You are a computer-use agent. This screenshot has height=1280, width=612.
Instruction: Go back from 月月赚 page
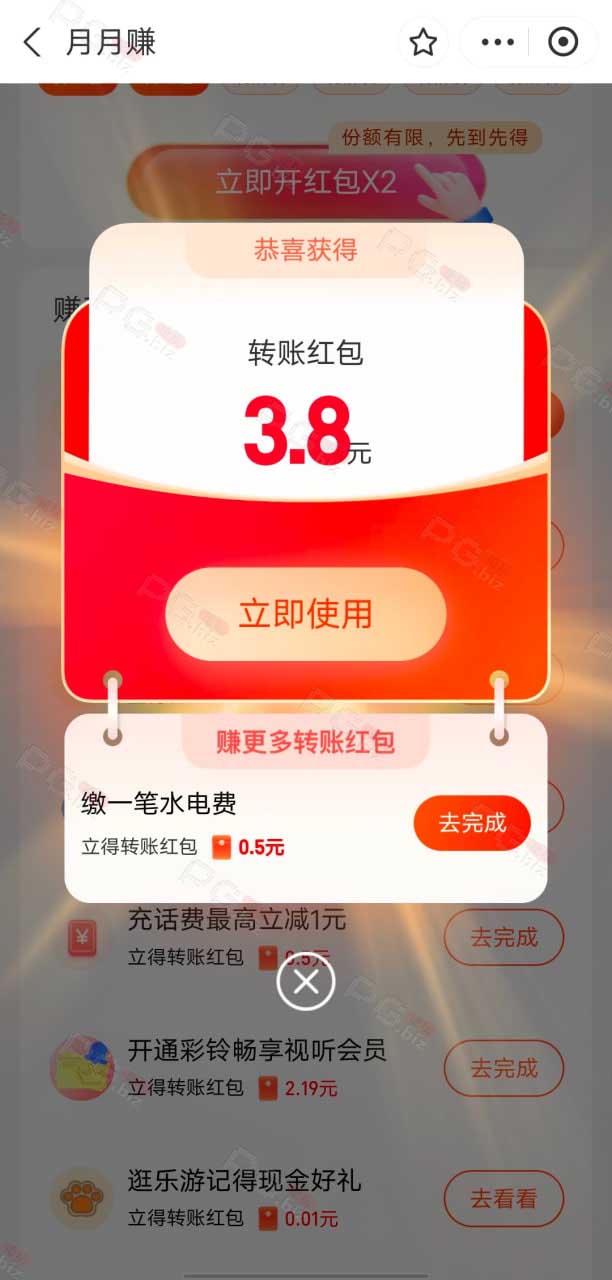[x=33, y=42]
